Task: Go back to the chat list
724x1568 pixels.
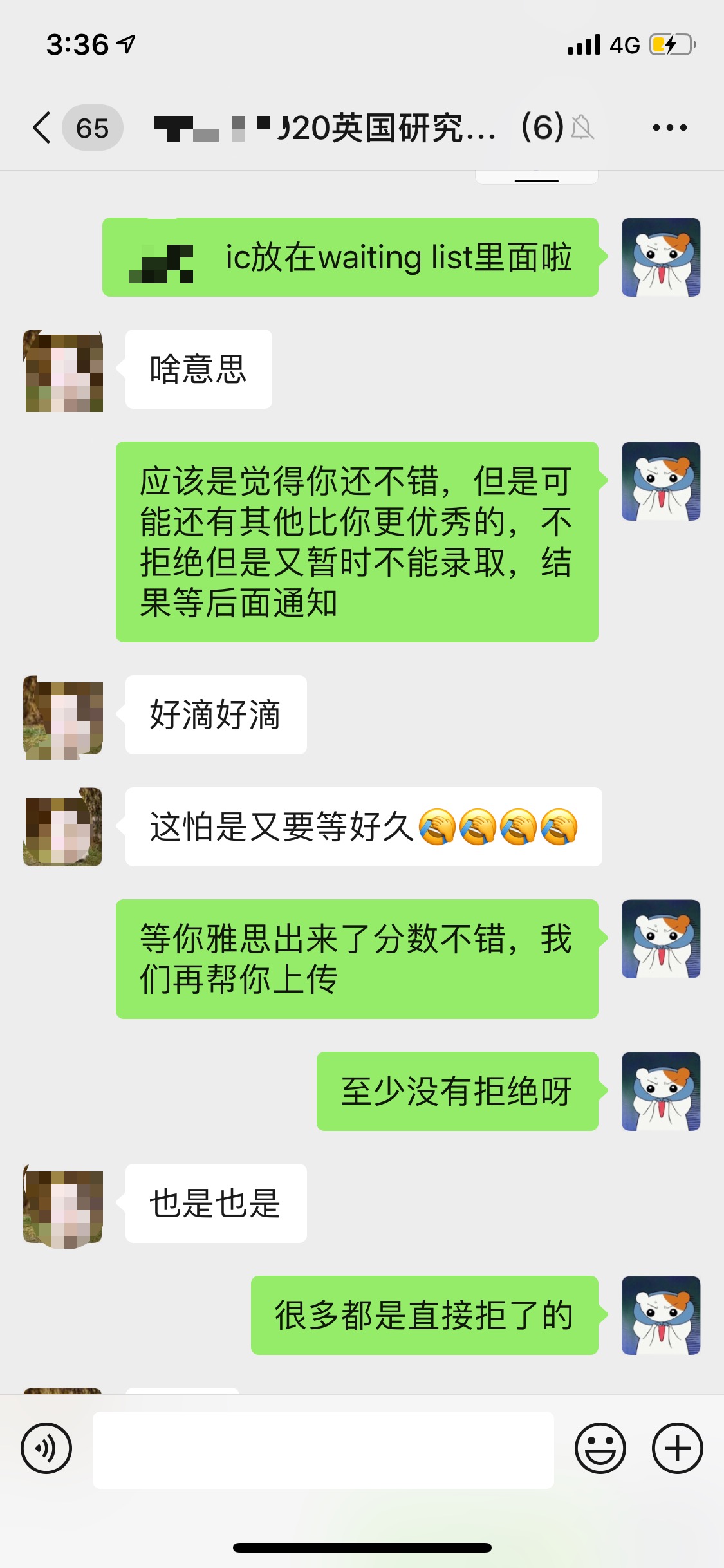Action: (42, 127)
